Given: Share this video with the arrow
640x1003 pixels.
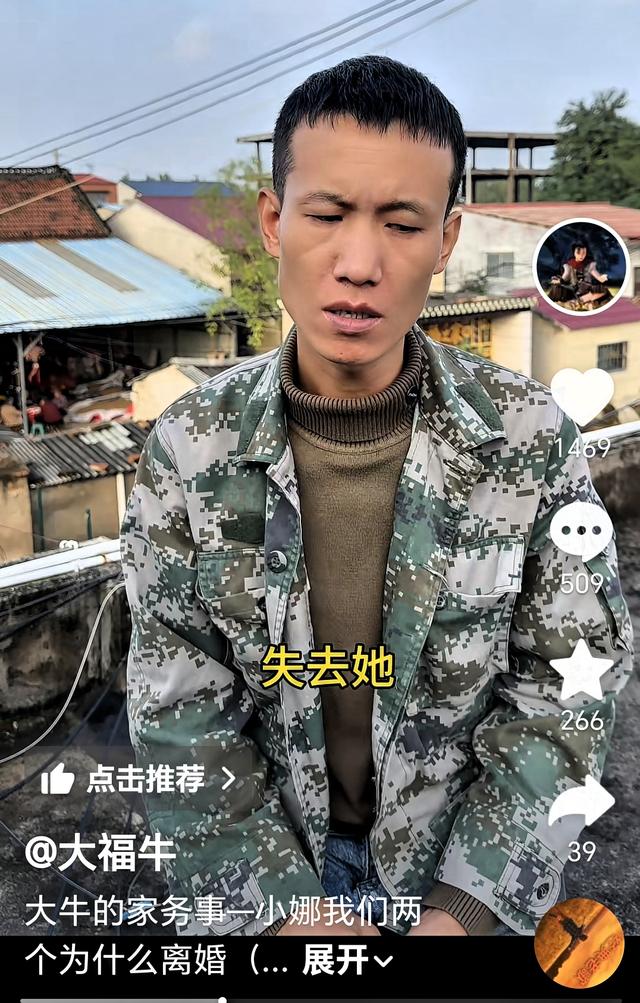Looking at the screenshot, I should [x=581, y=803].
